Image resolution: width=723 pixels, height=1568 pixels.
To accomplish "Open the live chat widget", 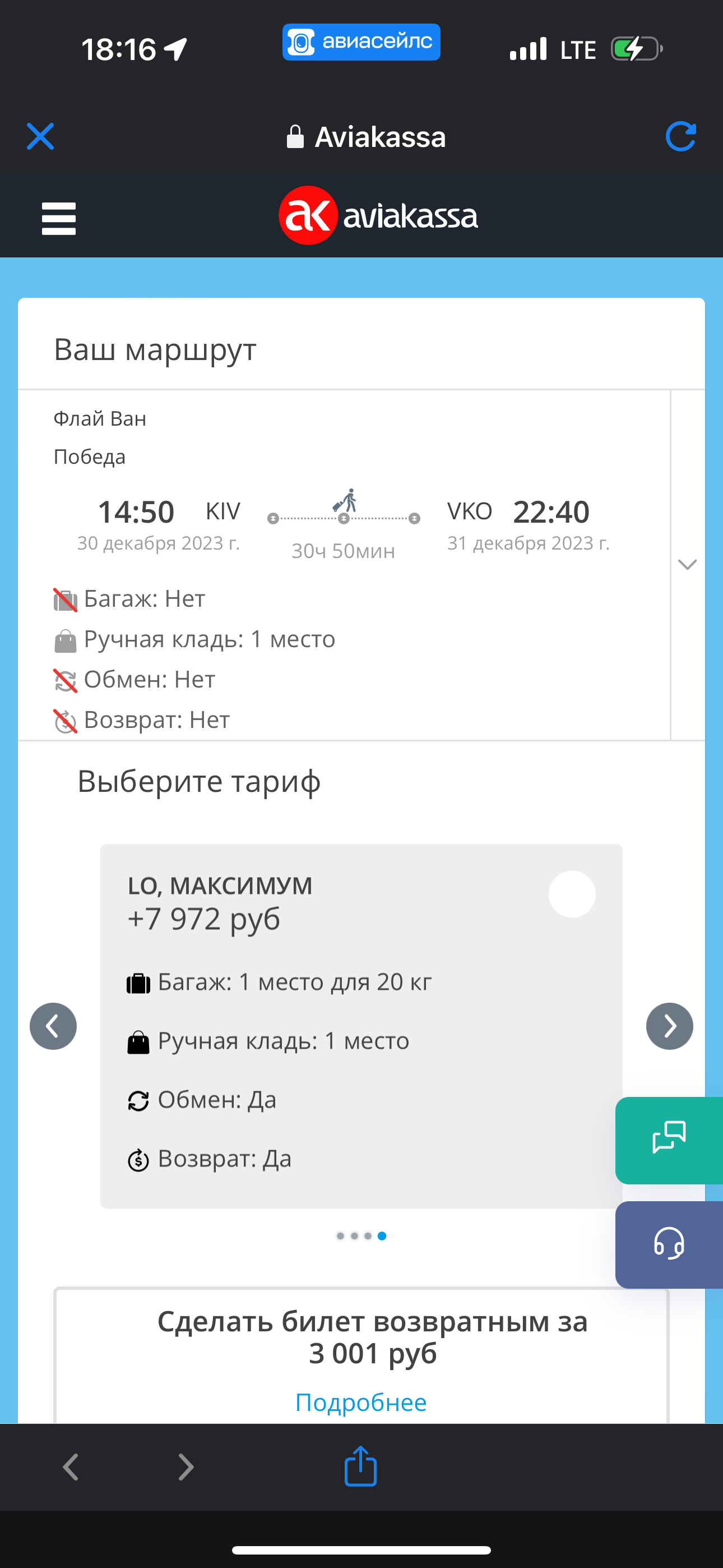I will coord(669,1140).
